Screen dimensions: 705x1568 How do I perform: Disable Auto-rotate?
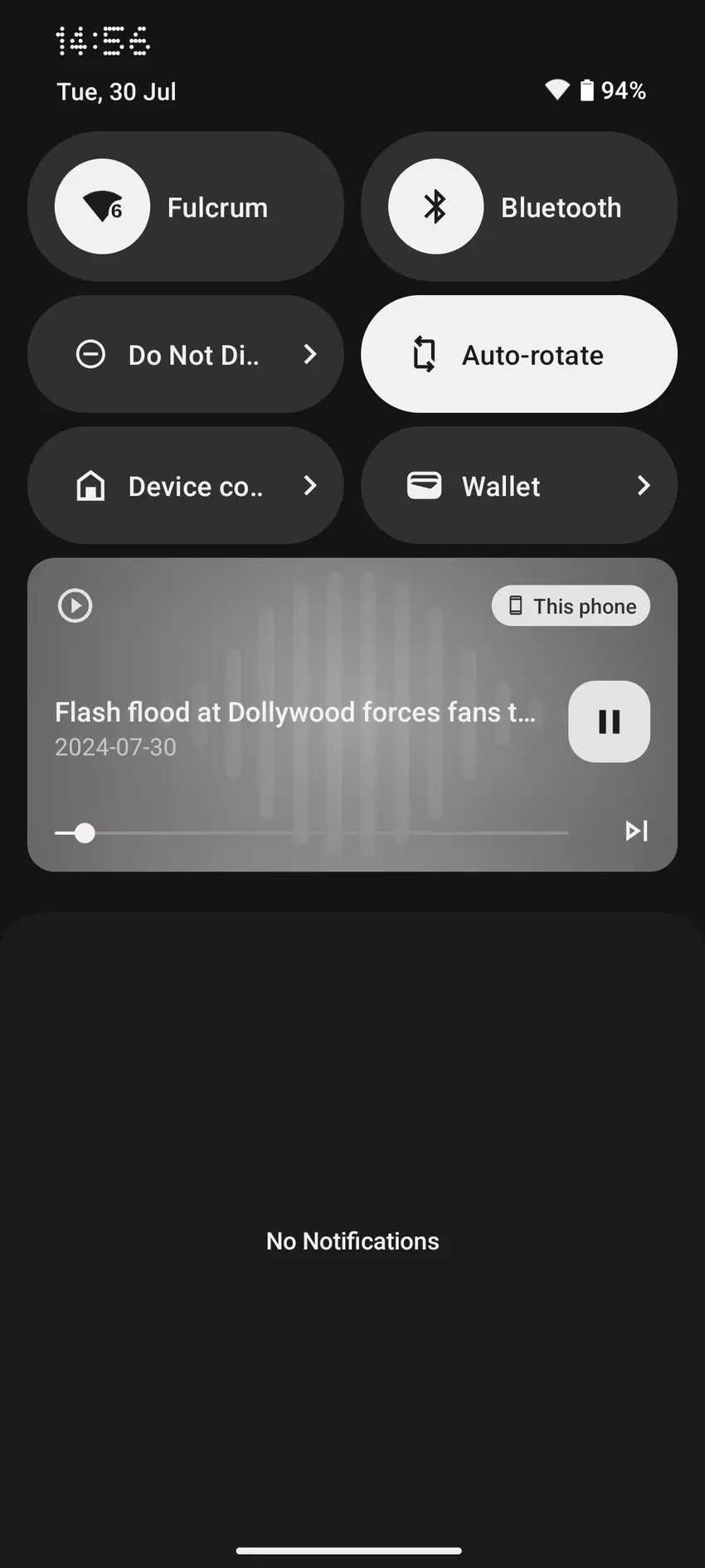tap(518, 355)
